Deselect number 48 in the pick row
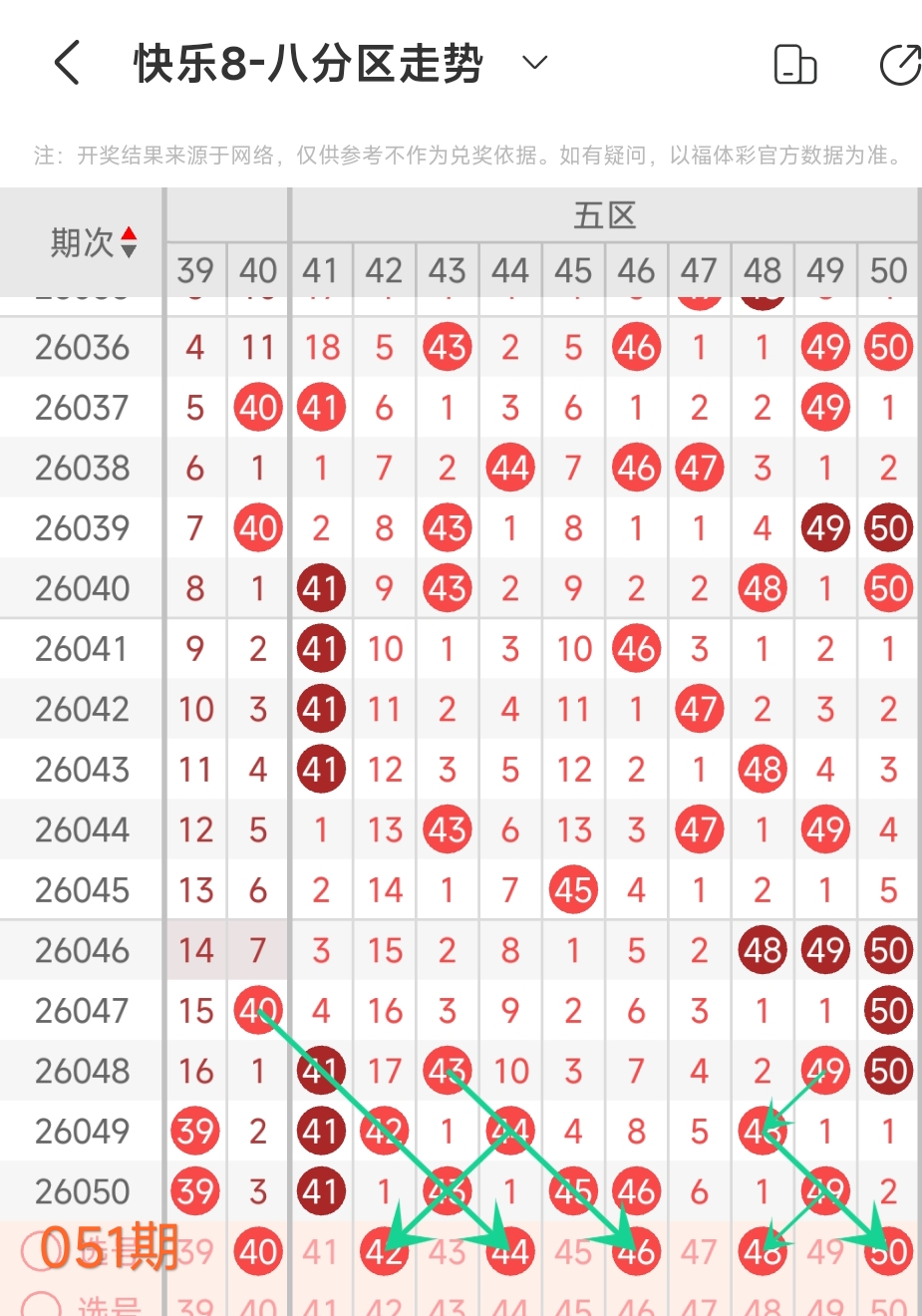Image resolution: width=922 pixels, height=1316 pixels. 763,1252
